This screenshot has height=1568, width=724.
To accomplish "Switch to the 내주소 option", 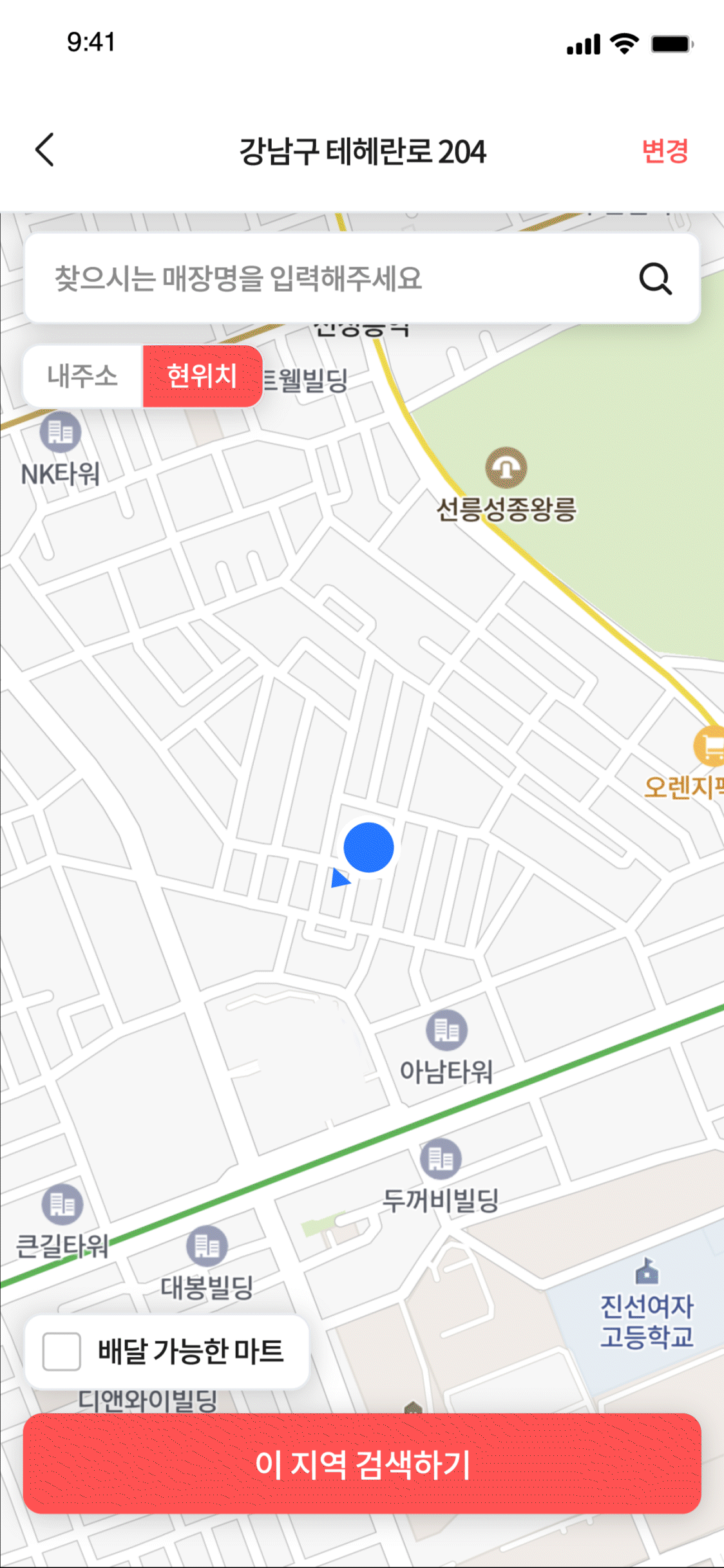I will pyautogui.click(x=84, y=375).
